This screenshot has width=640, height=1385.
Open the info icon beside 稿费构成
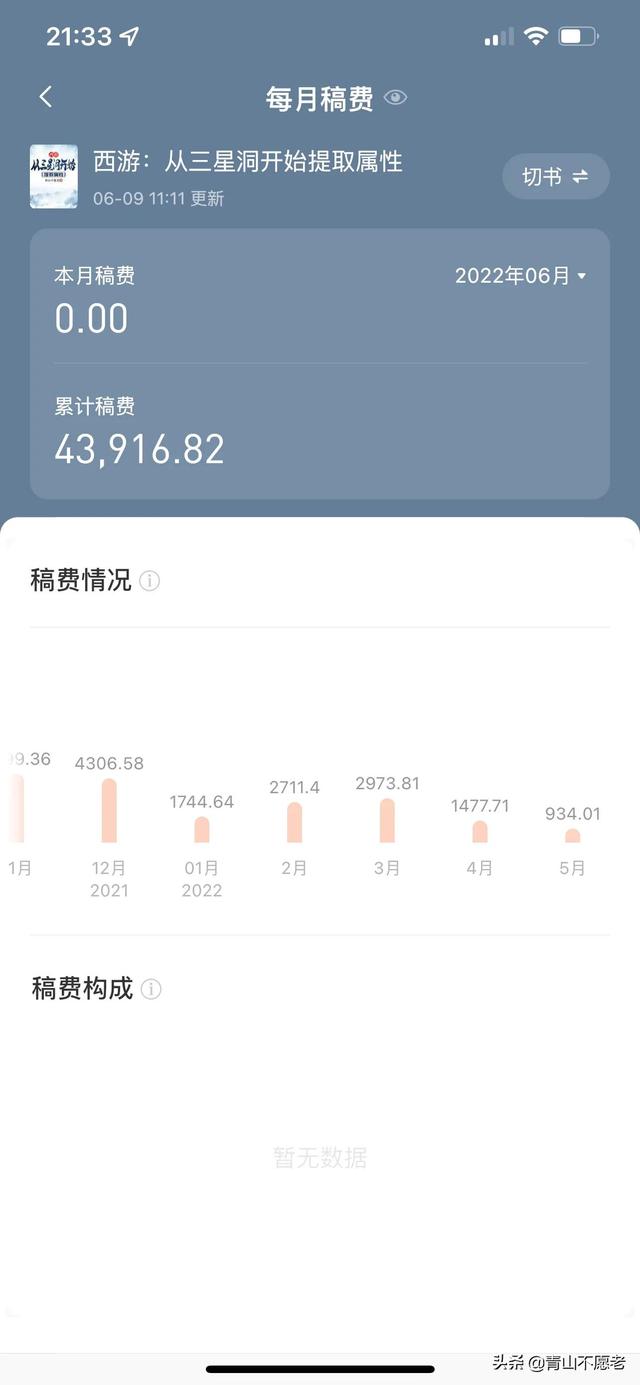pyautogui.click(x=151, y=989)
